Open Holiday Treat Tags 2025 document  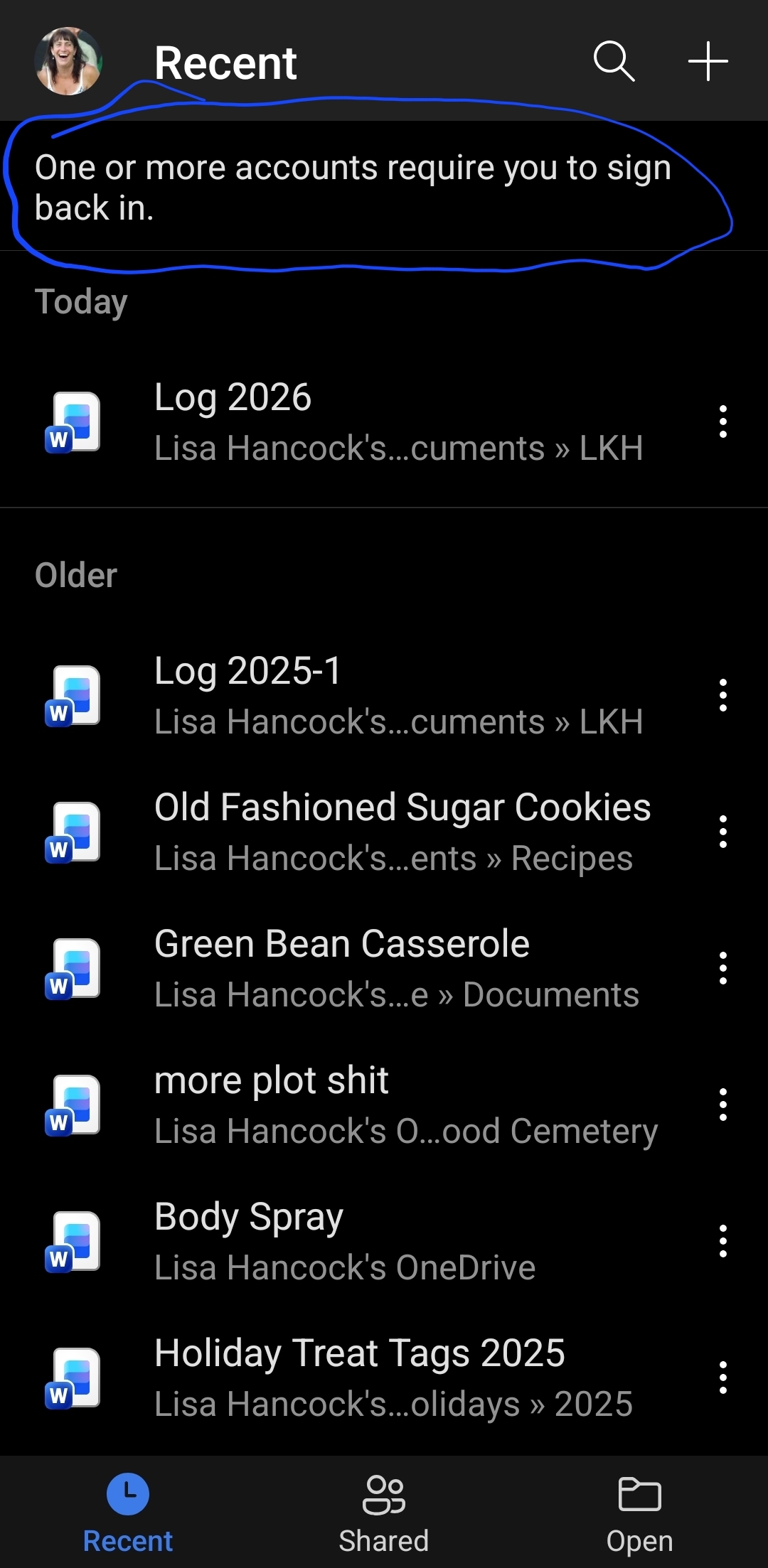click(393, 1378)
